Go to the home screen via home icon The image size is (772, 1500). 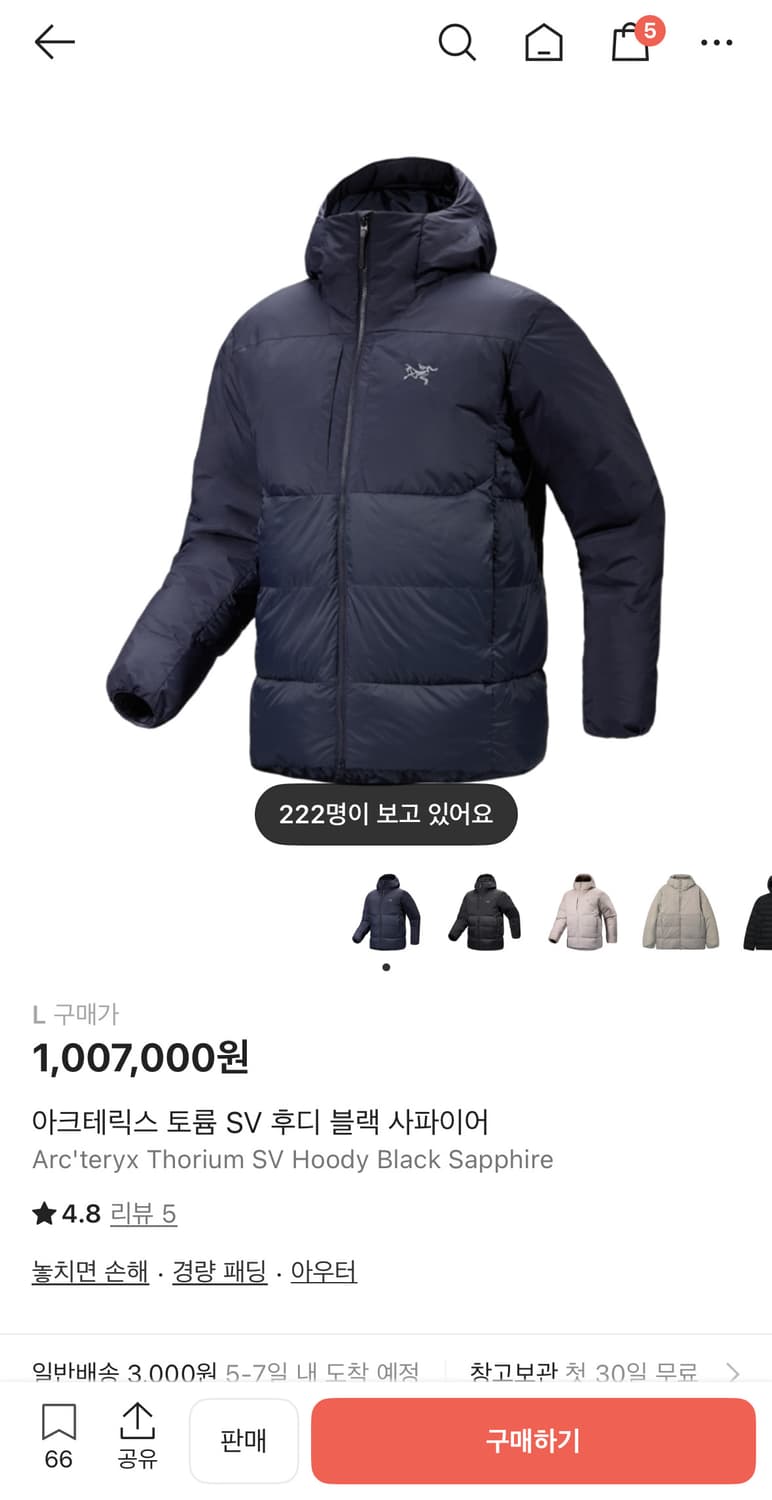[544, 43]
